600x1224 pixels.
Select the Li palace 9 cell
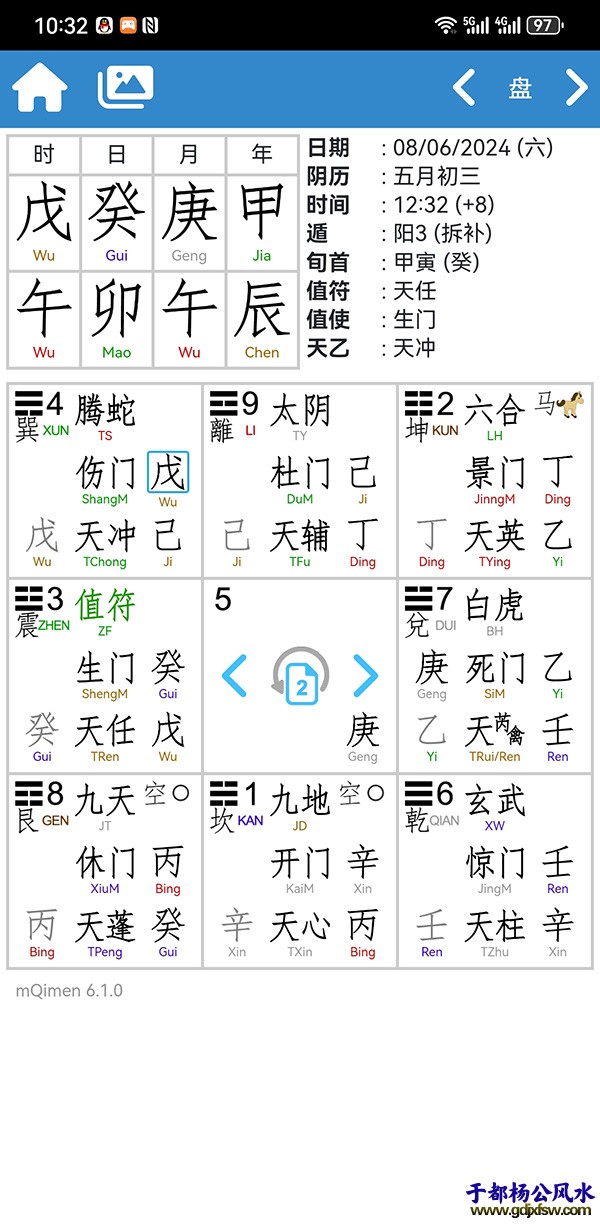pyautogui.click(x=300, y=480)
